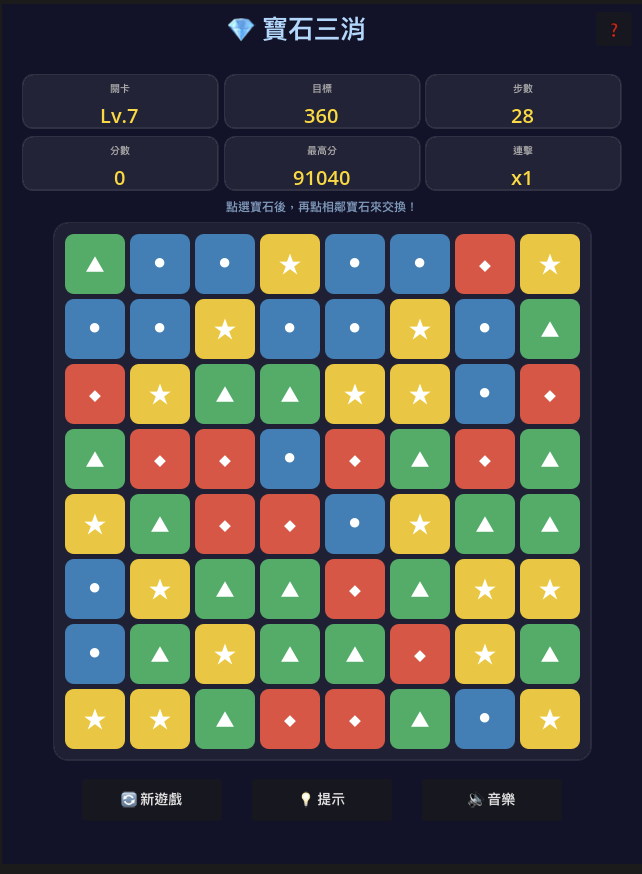Choose the only blue circle in the third row
This screenshot has width=642, height=874.
point(485,394)
